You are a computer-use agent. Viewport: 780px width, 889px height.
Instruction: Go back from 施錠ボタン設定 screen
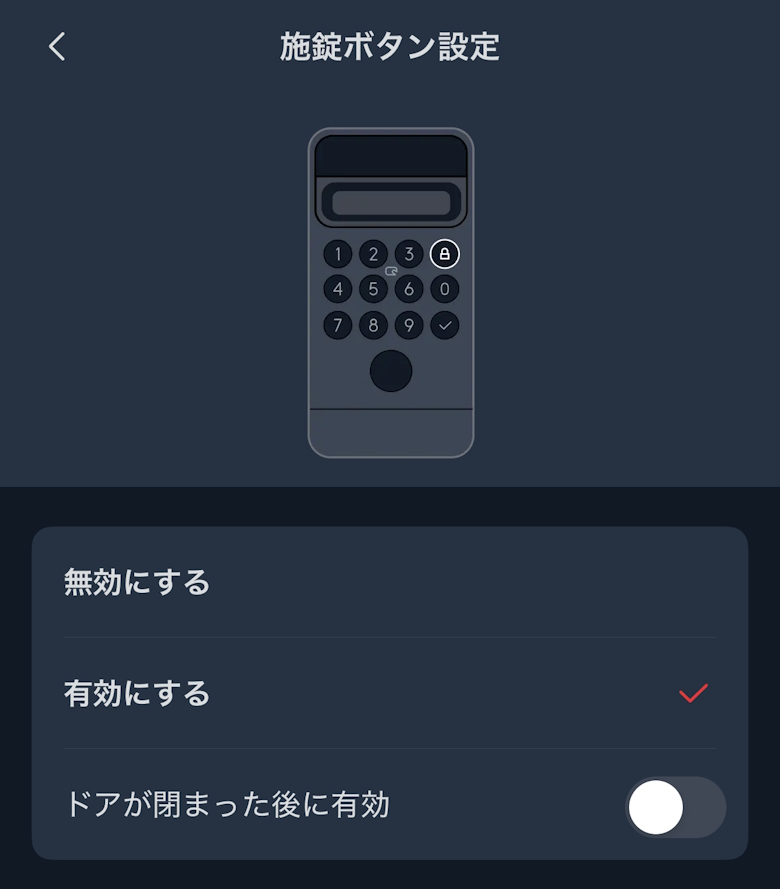pyautogui.click(x=57, y=46)
